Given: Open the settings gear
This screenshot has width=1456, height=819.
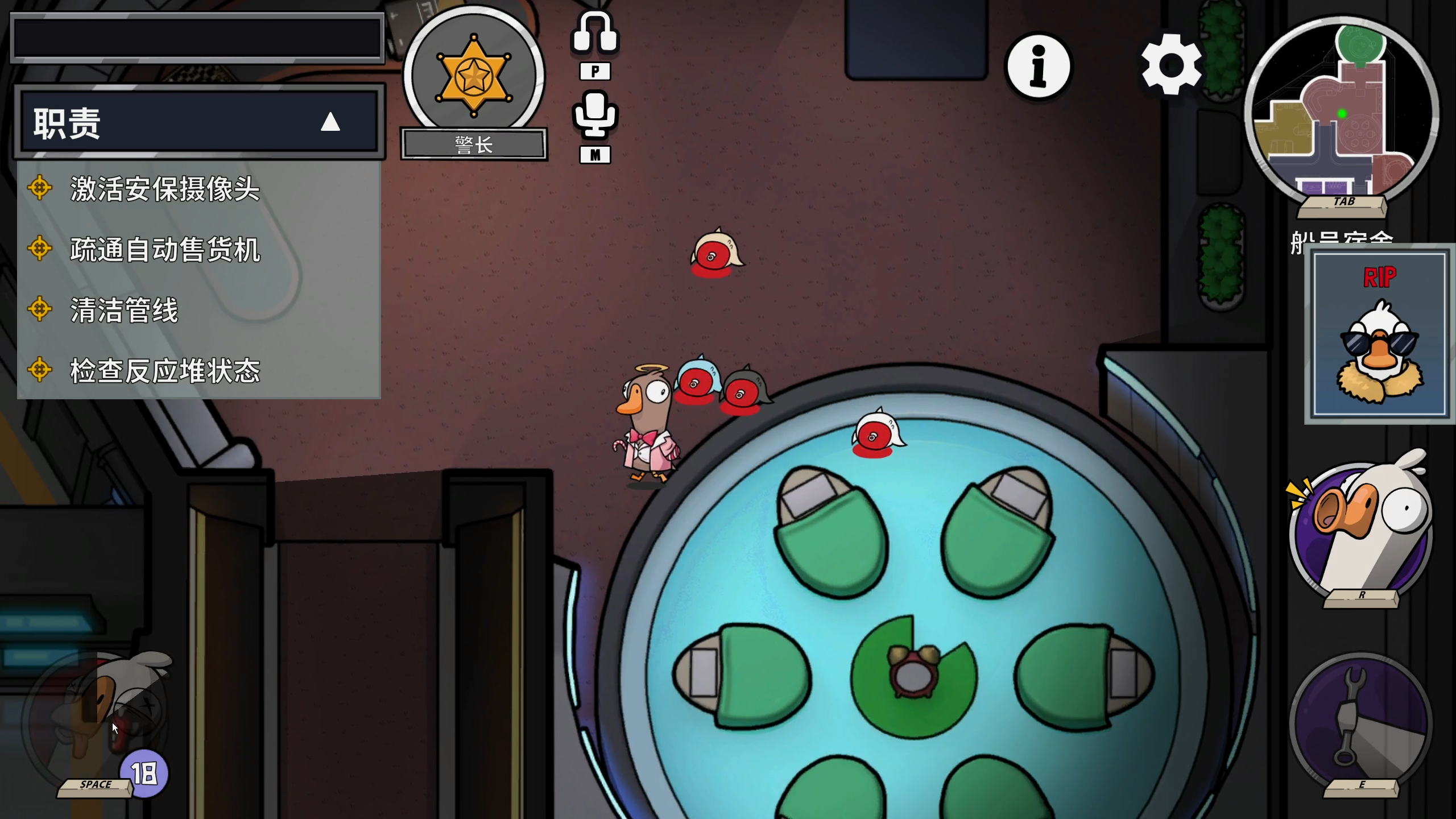Looking at the screenshot, I should (x=1170, y=64).
